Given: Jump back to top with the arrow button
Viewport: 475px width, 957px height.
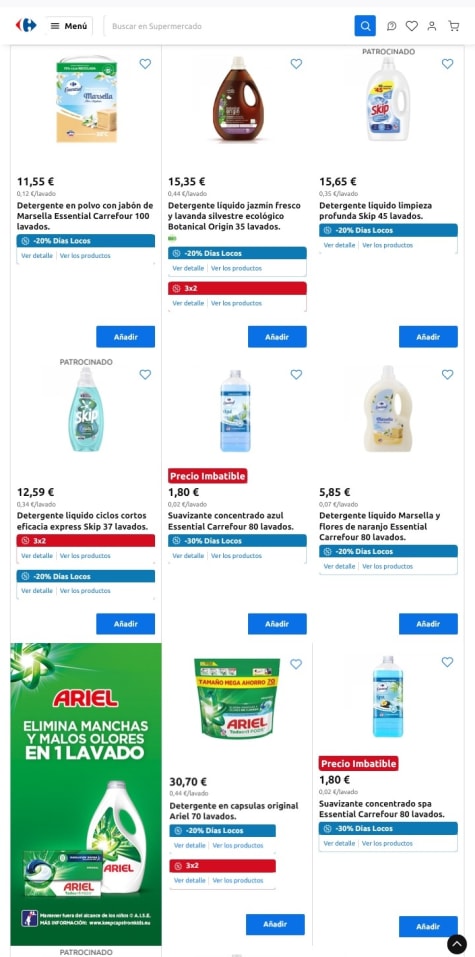Looking at the screenshot, I should click(x=457, y=944).
